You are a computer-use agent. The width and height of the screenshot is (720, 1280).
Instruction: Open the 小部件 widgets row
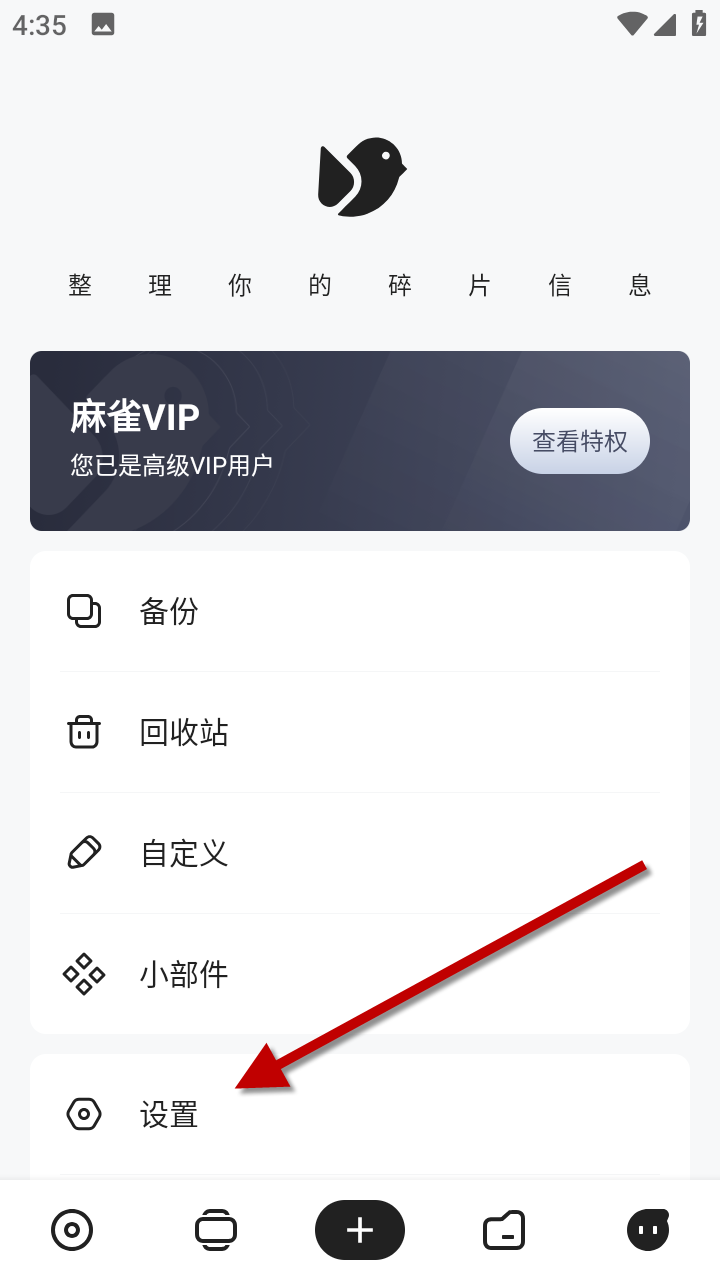point(360,973)
